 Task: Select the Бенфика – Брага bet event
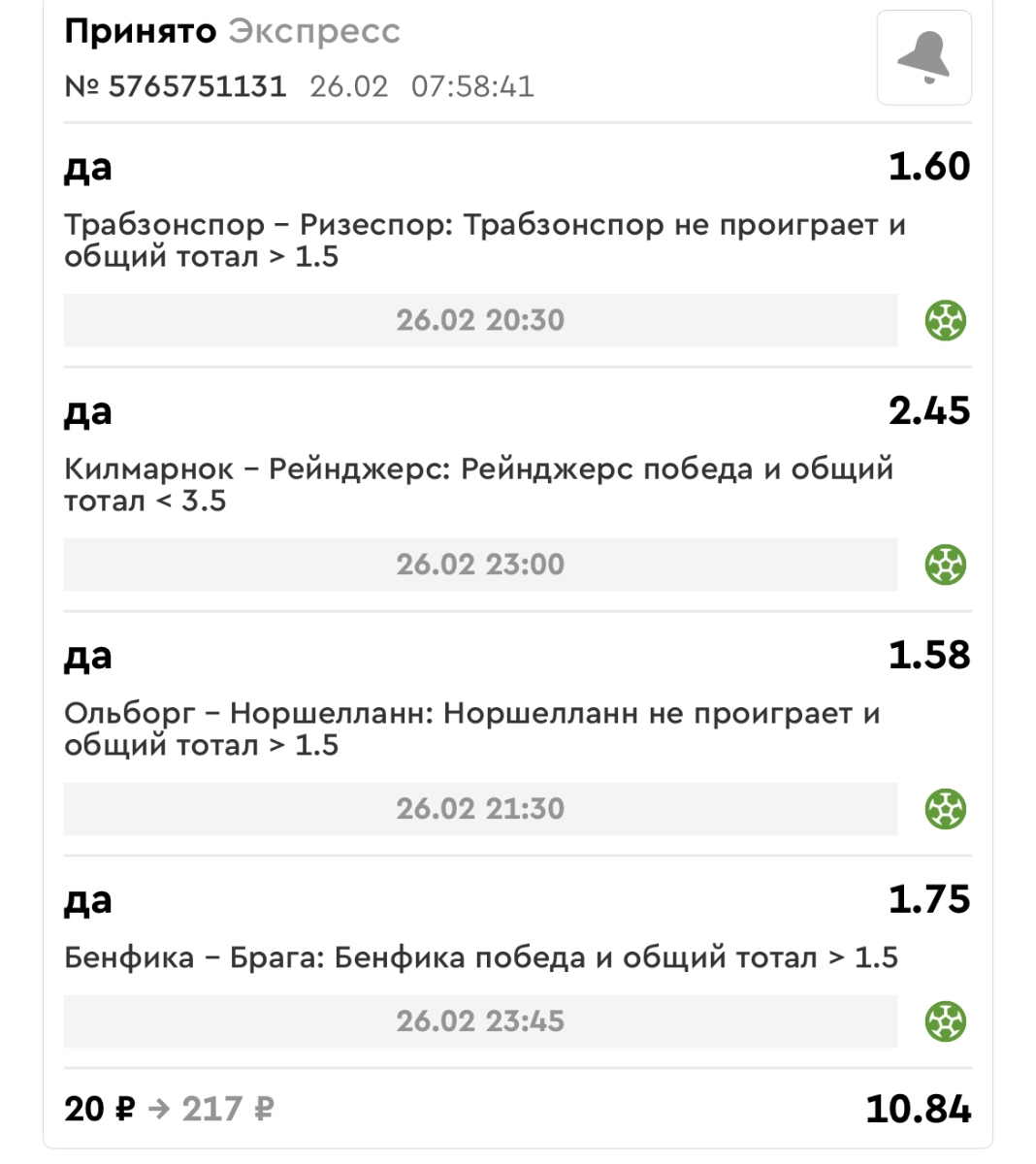point(480,957)
